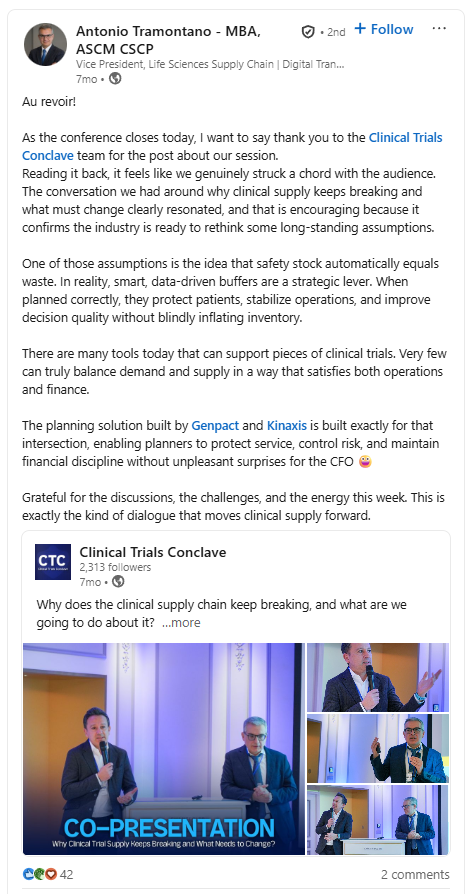Open the large Co-Presentation photo
The image size is (469, 894).
164,749
